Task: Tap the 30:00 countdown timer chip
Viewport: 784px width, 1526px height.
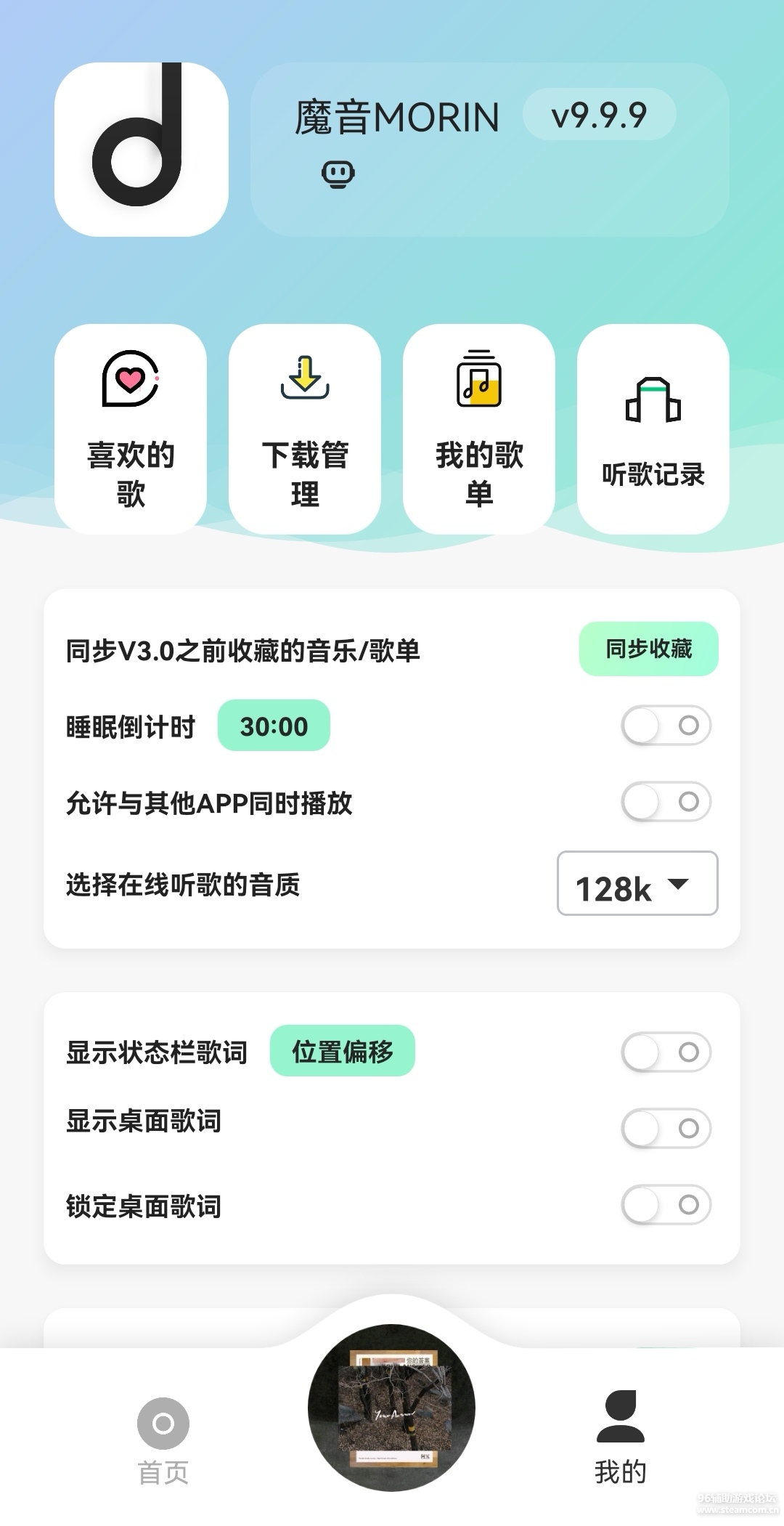Action: pos(273,725)
